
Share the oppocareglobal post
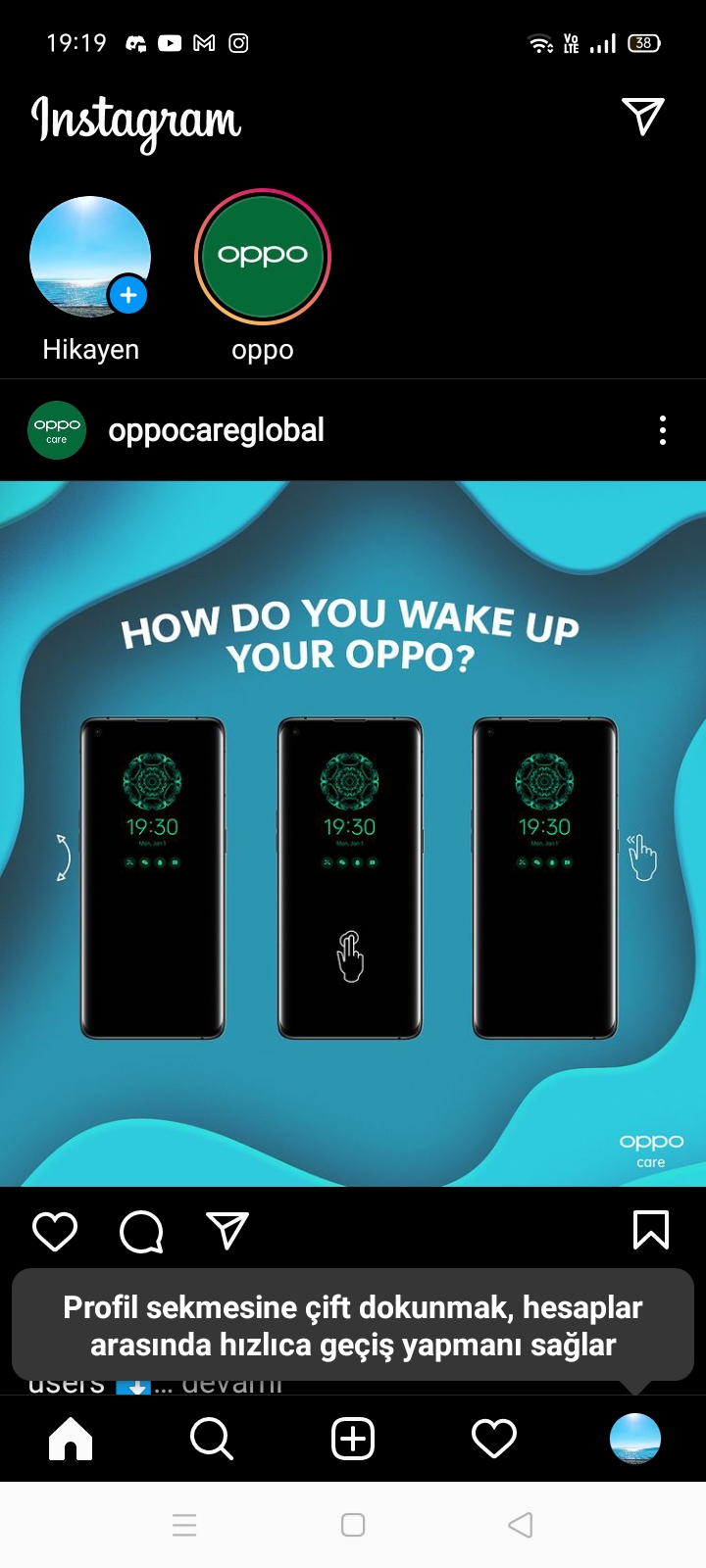click(227, 1231)
